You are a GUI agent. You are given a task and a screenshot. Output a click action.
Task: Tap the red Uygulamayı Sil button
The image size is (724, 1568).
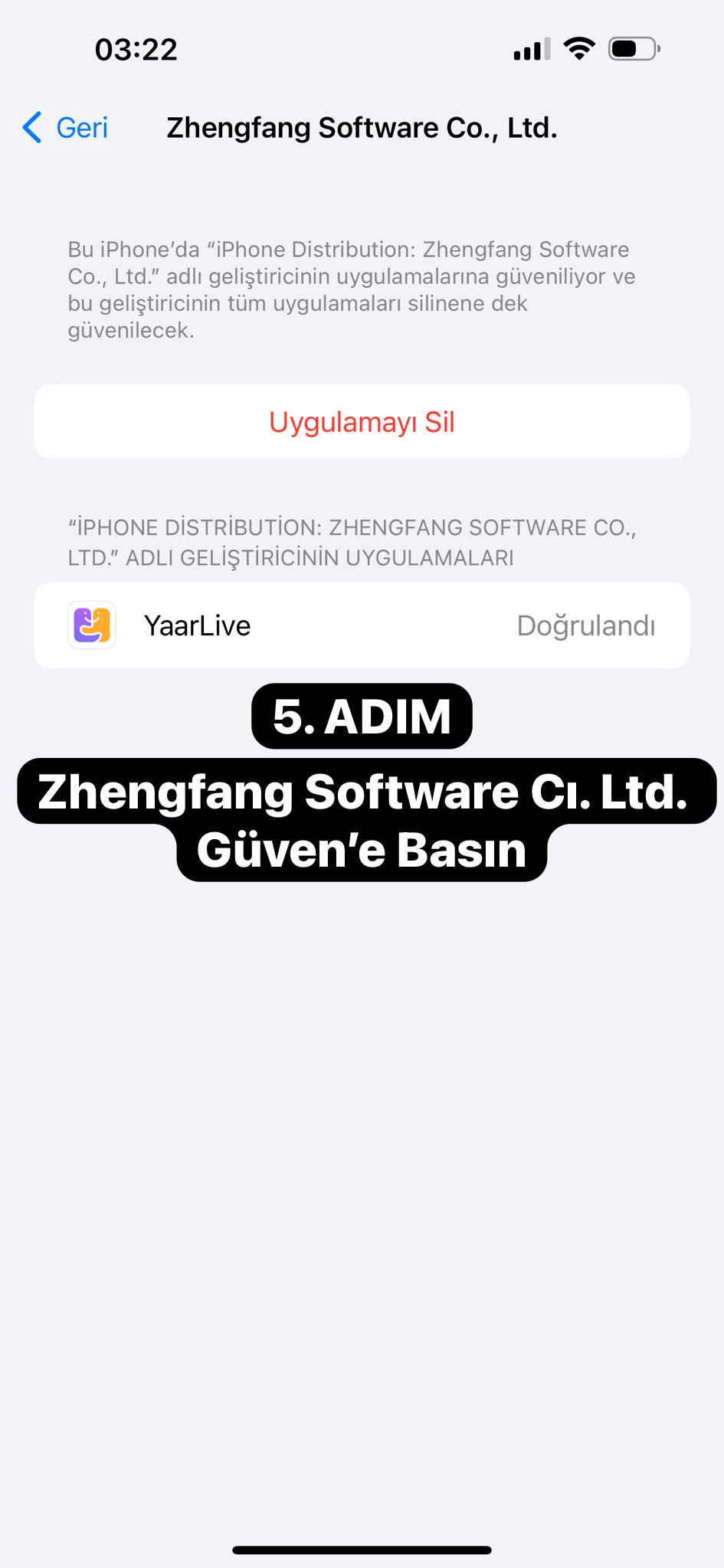point(362,422)
